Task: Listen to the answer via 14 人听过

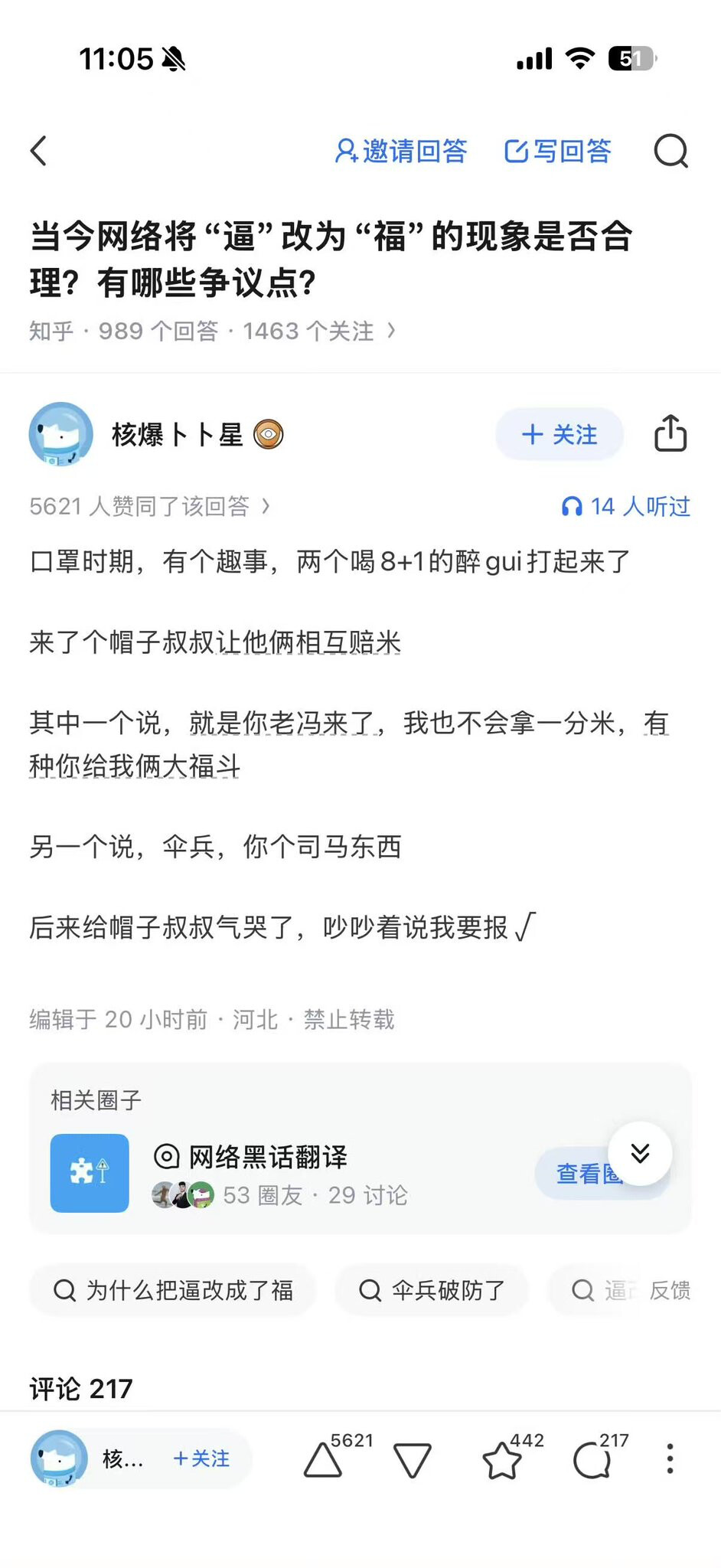Action: 625,506
